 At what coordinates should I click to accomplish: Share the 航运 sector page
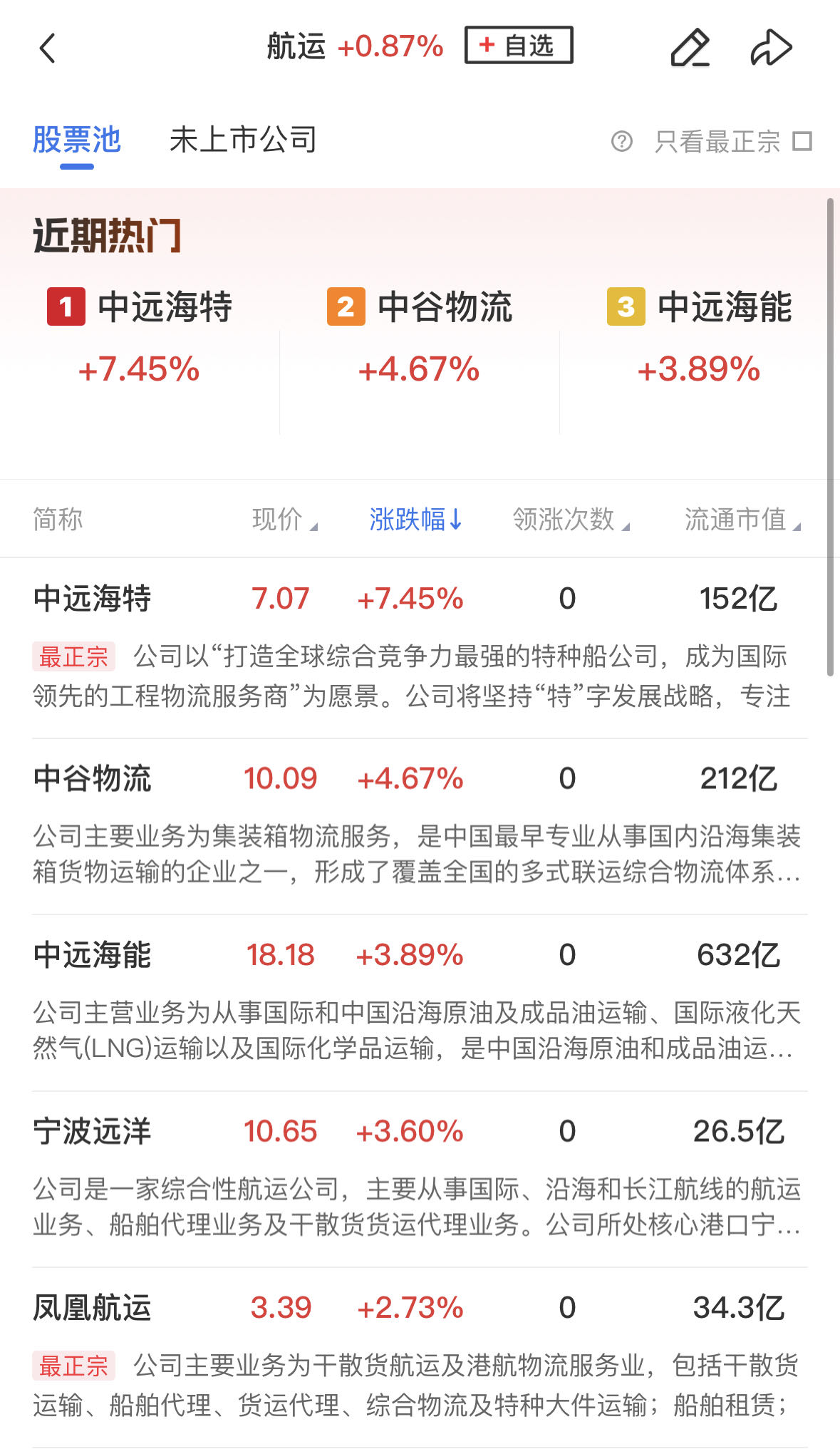771,48
